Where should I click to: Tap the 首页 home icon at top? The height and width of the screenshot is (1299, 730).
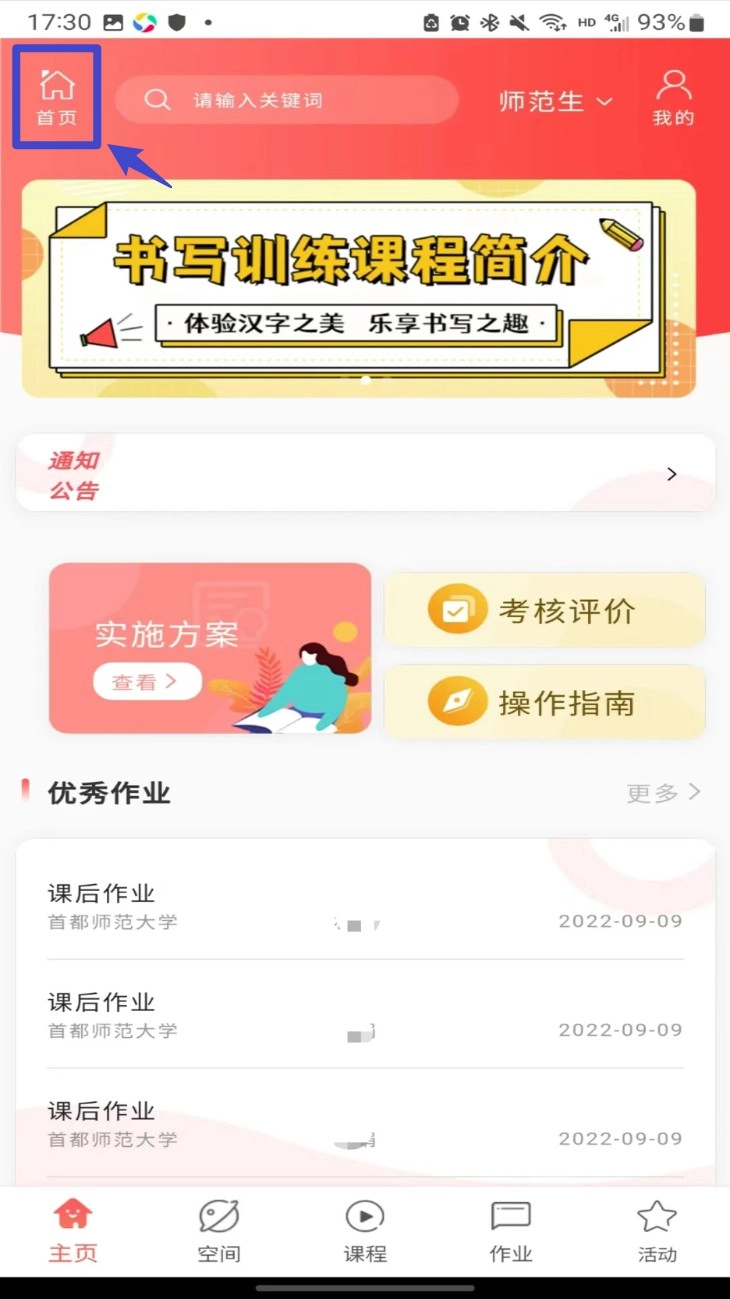click(57, 97)
